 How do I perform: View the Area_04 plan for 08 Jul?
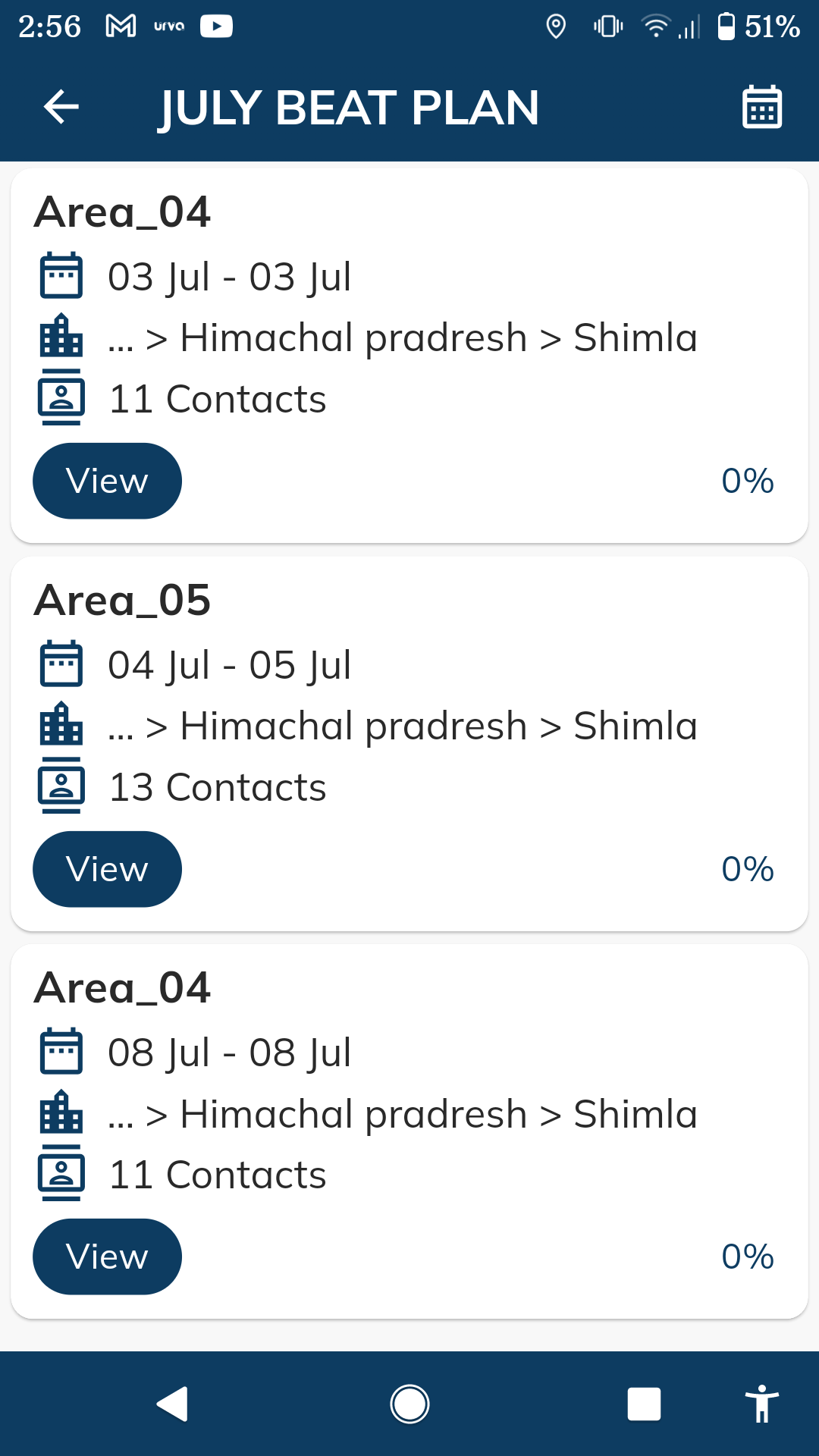point(107,1257)
